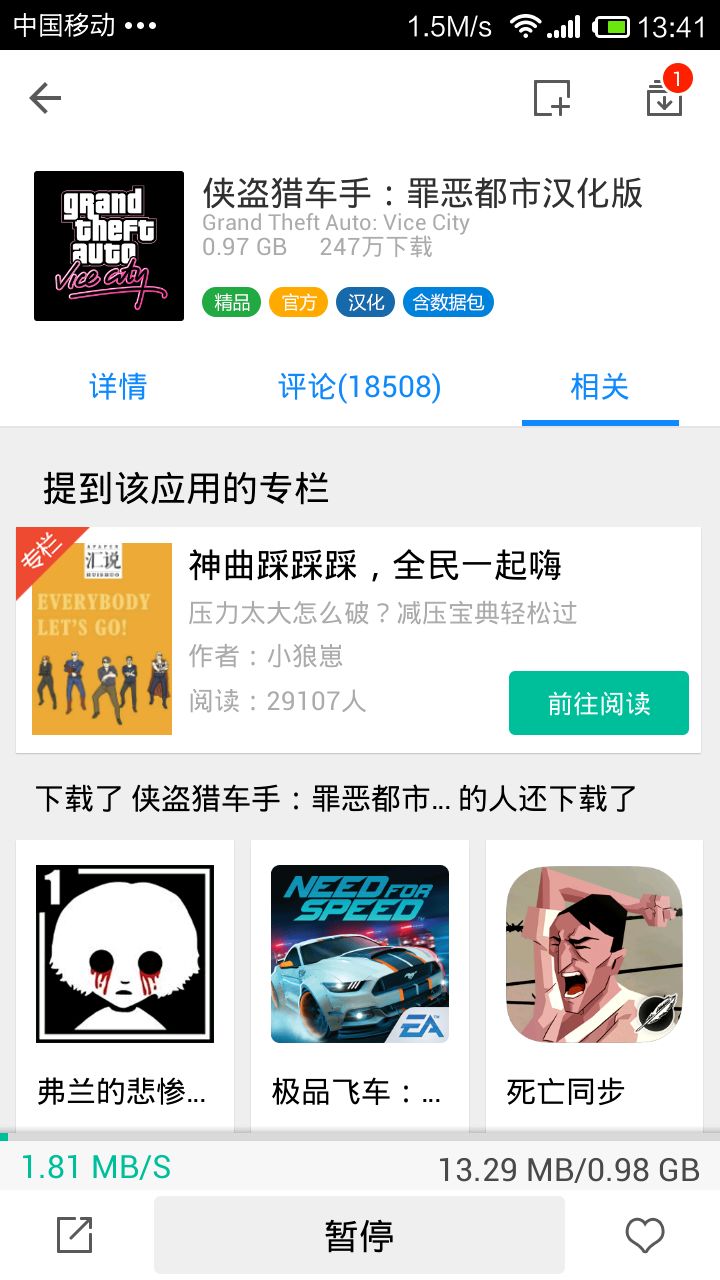Tap the 含数据包 tag chip

click(x=448, y=302)
